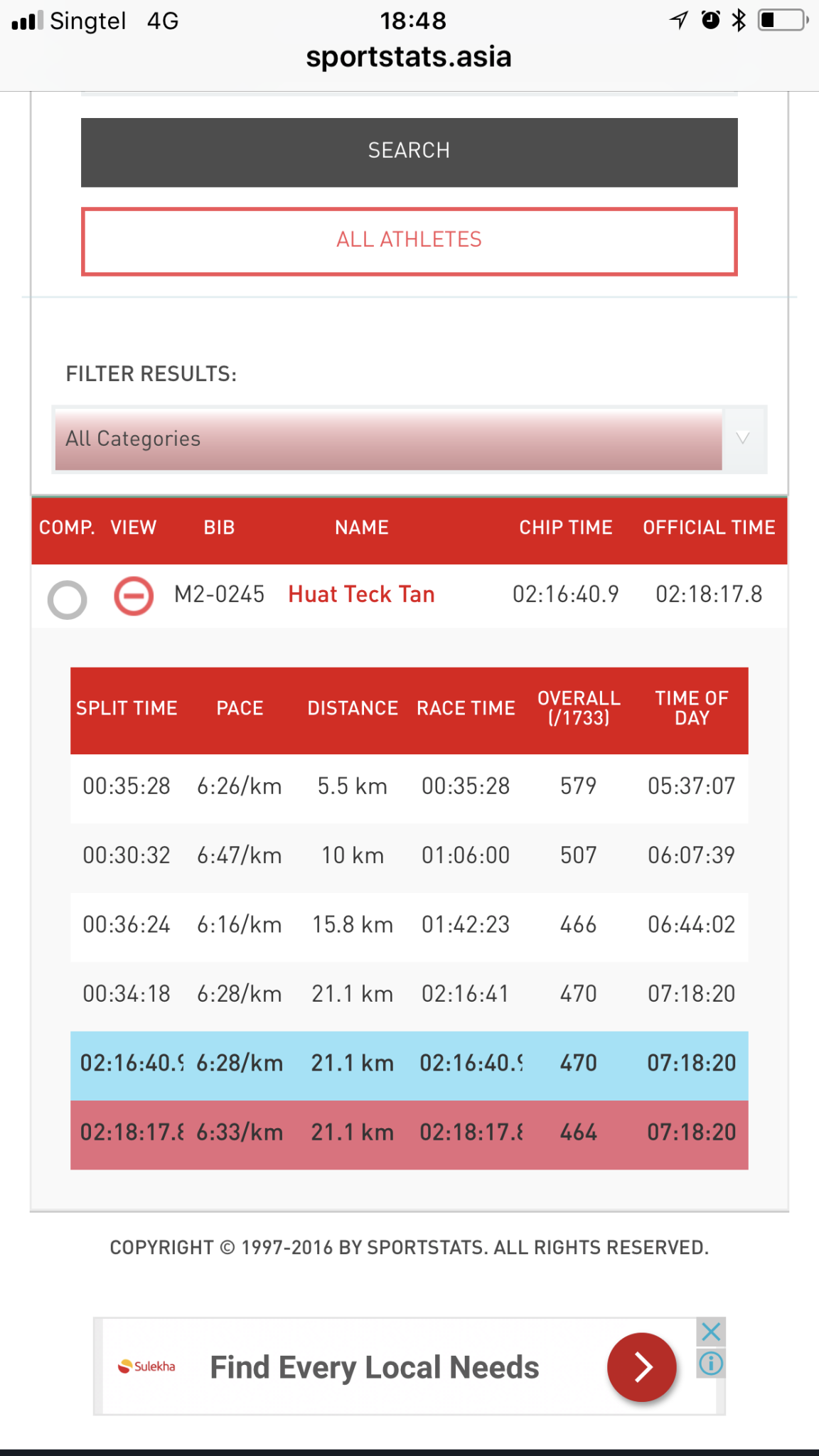Close the Sulekha advertisement banner
819x1456 pixels.
tap(711, 1332)
